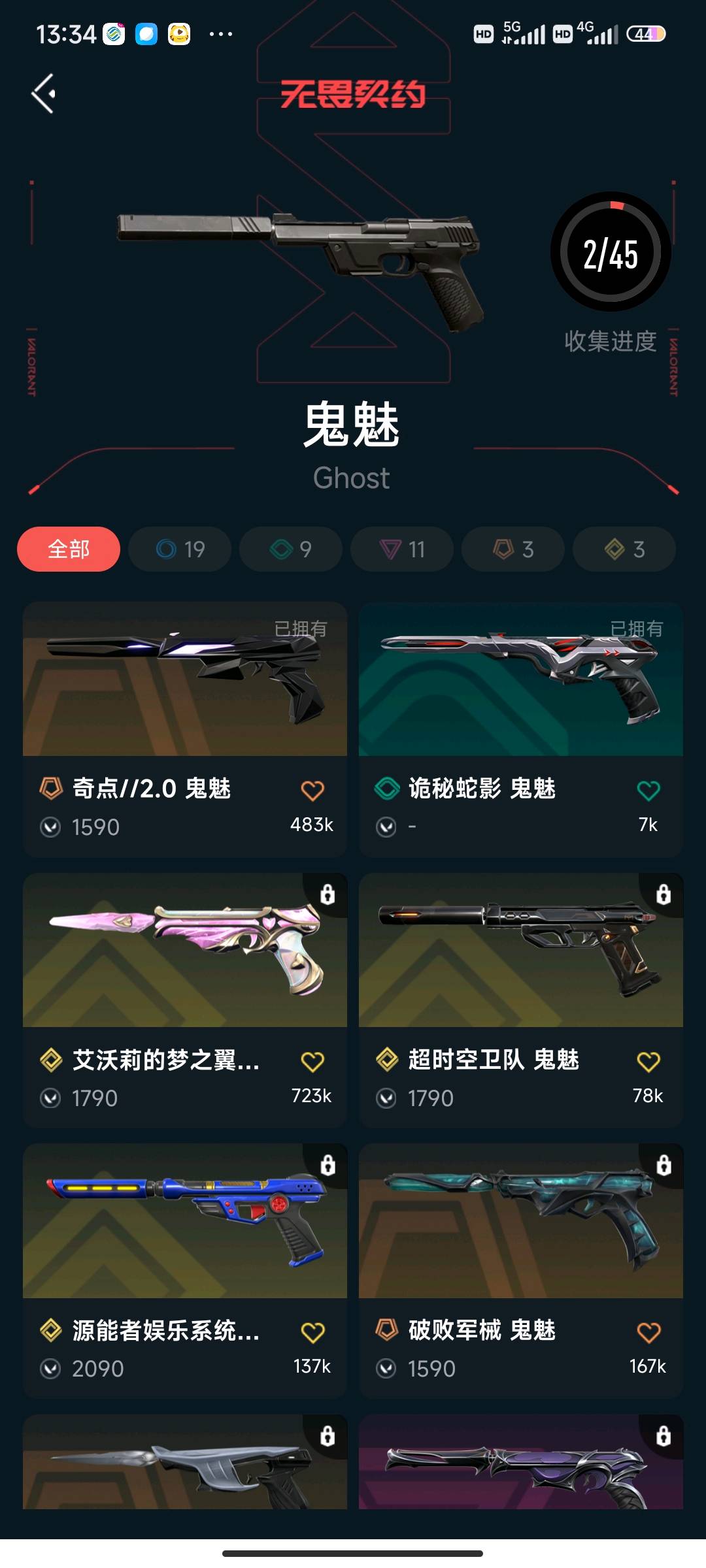Like the 诡秘蛇影 鬼魅 skin
The height and width of the screenshot is (1568, 706).
[648, 791]
